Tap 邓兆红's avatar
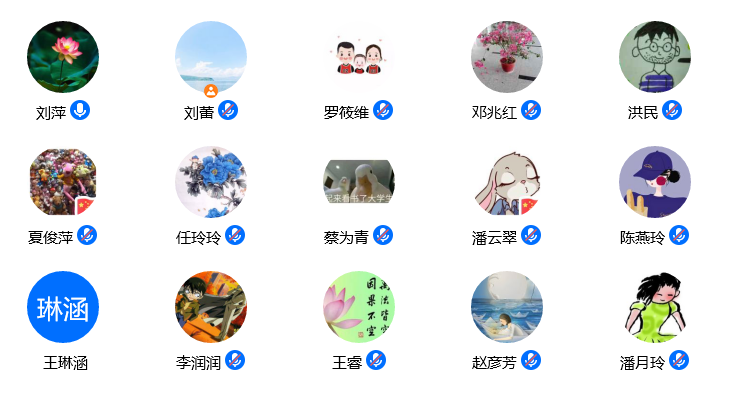The width and height of the screenshot is (749, 414). [507, 57]
